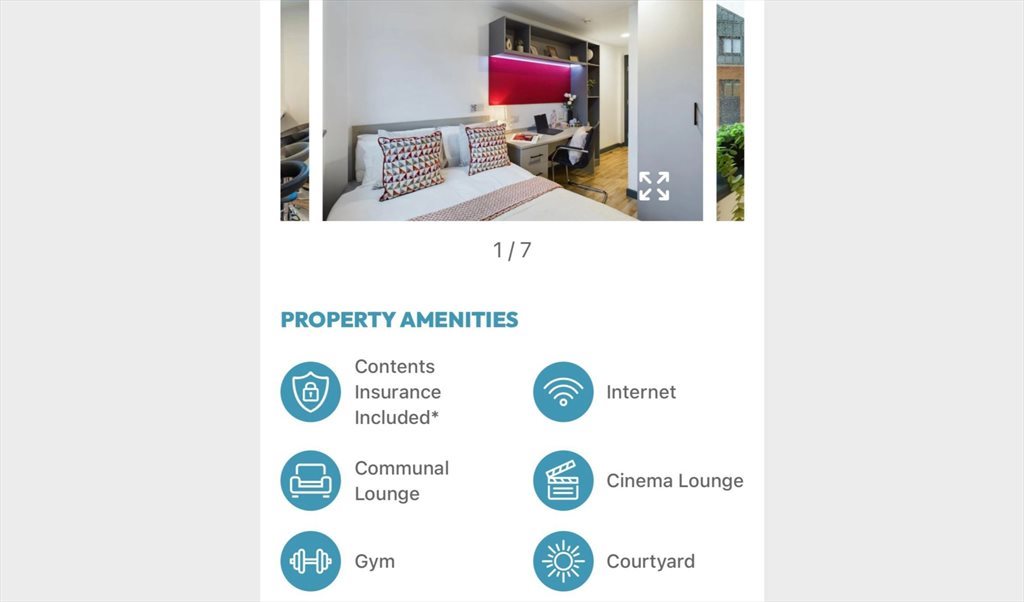Viewport: 1024px width, 602px height.
Task: Expand the bedroom photo to fullscreen
Action: (654, 186)
